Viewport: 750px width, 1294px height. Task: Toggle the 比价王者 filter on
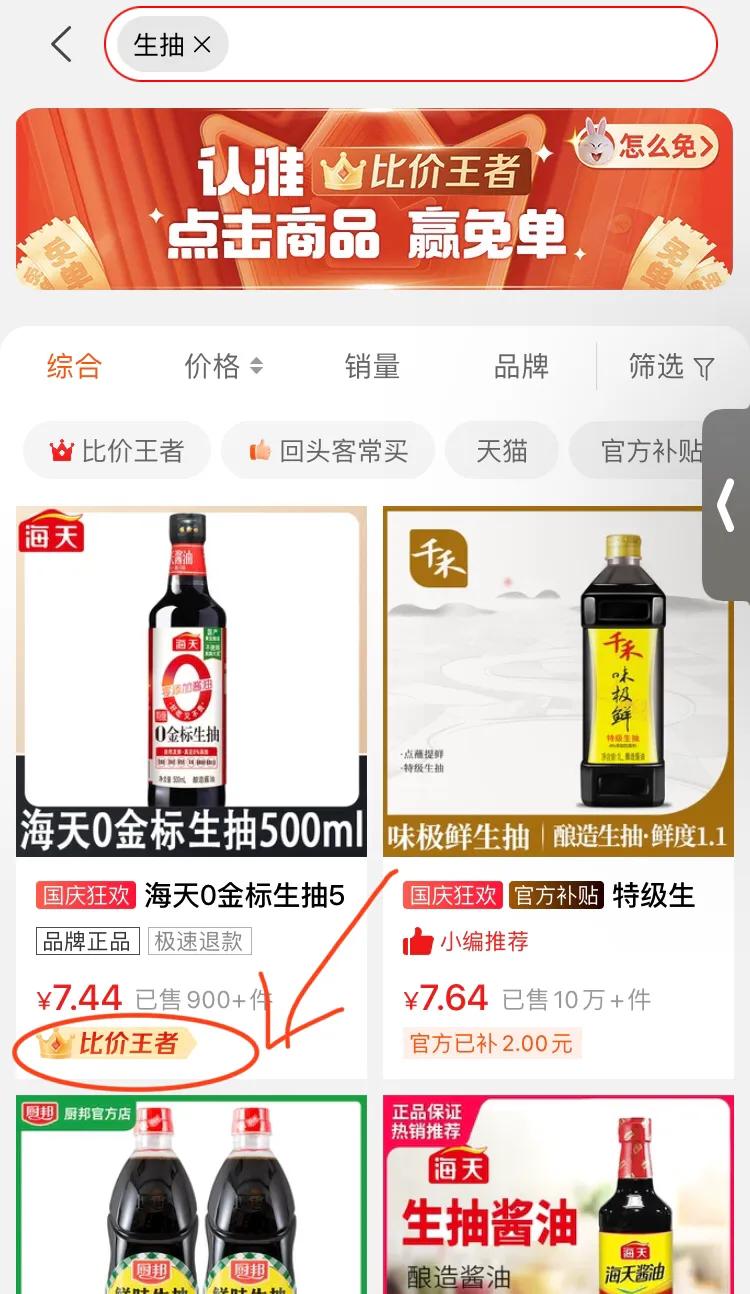tap(116, 450)
